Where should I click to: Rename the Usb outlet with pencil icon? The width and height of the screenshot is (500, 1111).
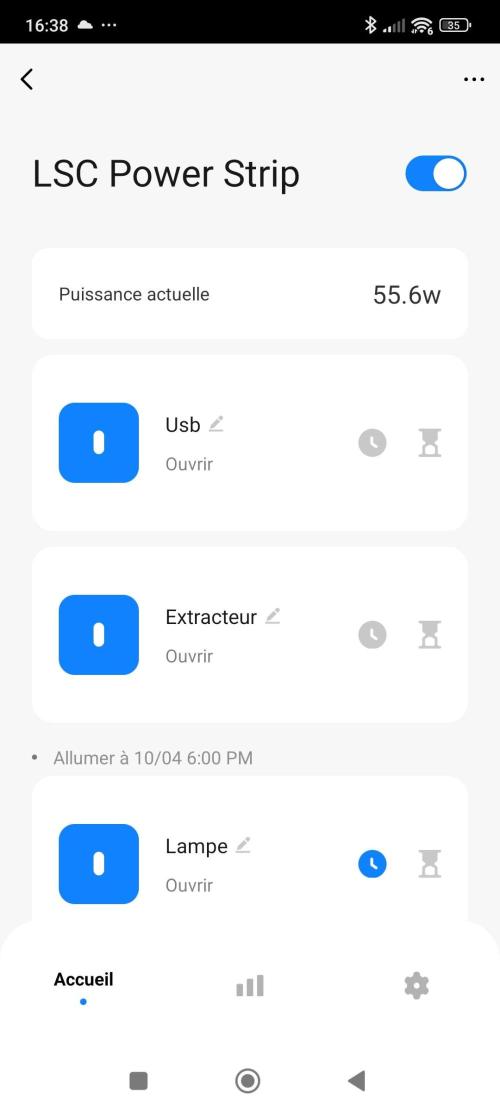tap(216, 424)
